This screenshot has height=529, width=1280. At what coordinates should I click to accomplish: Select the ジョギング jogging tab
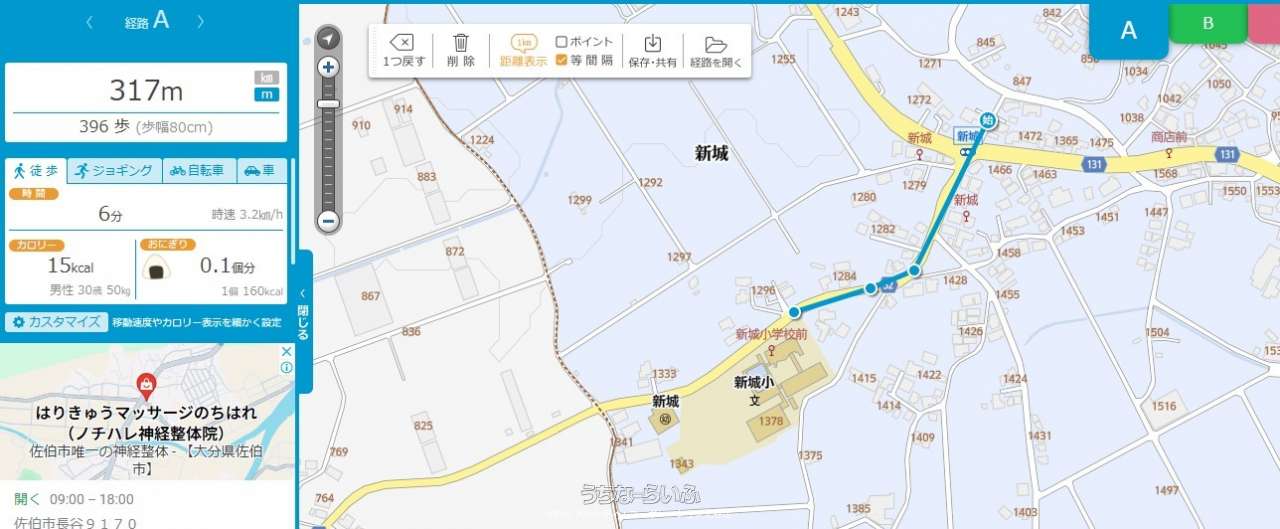[114, 171]
